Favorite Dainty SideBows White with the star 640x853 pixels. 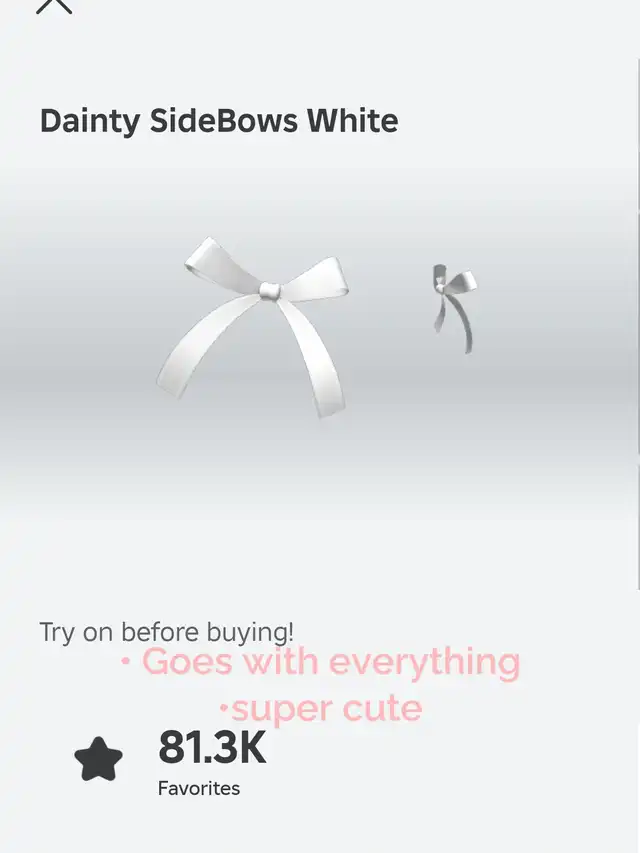click(x=99, y=761)
